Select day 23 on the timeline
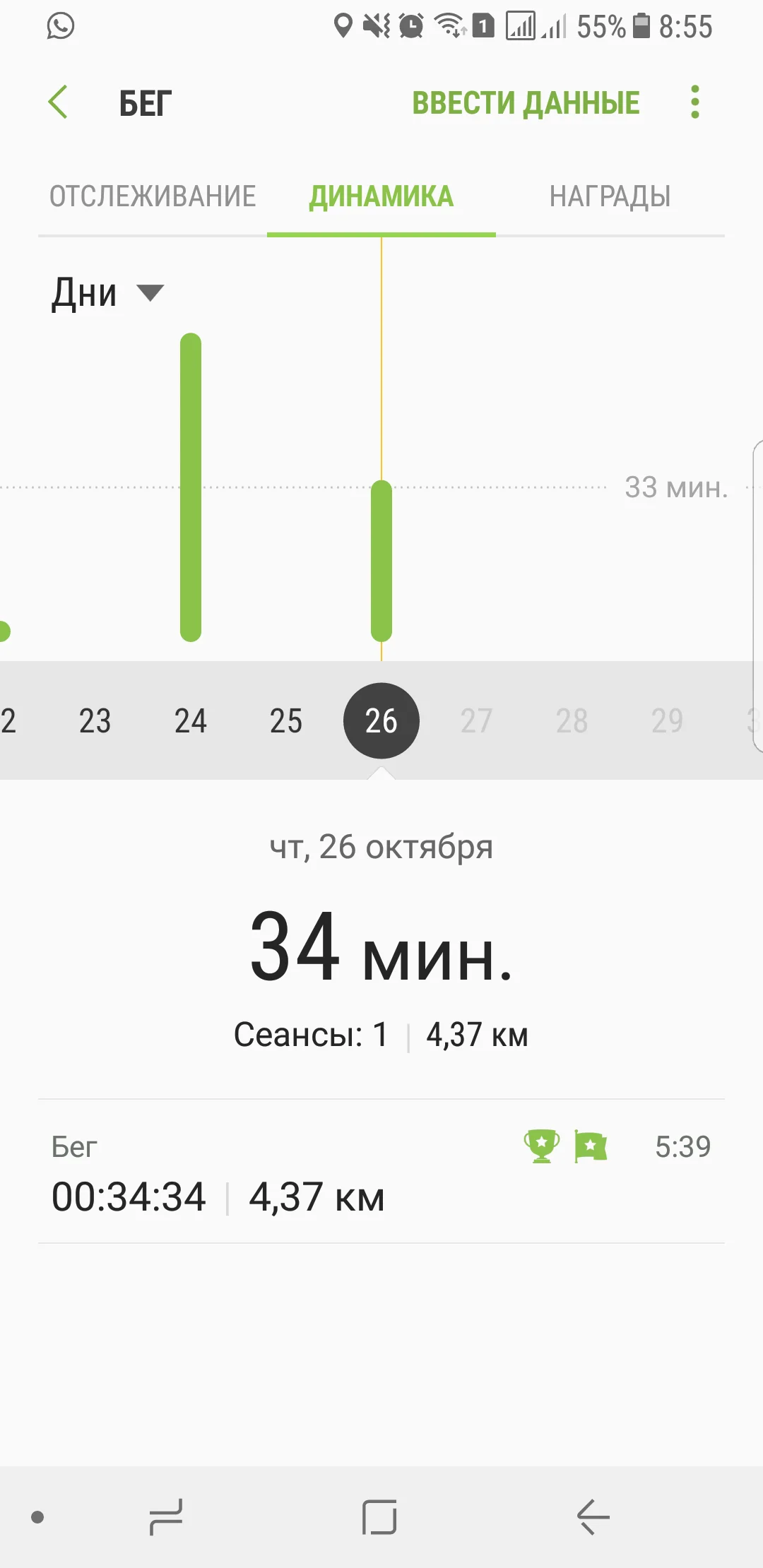 [95, 721]
